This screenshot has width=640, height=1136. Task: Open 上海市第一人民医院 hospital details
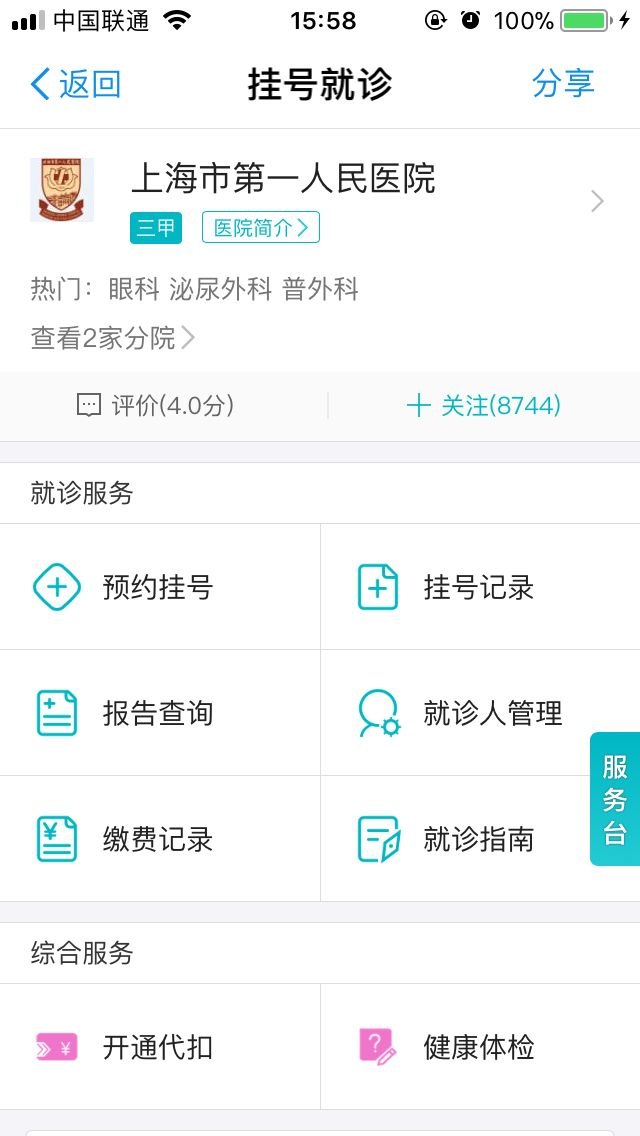point(283,180)
